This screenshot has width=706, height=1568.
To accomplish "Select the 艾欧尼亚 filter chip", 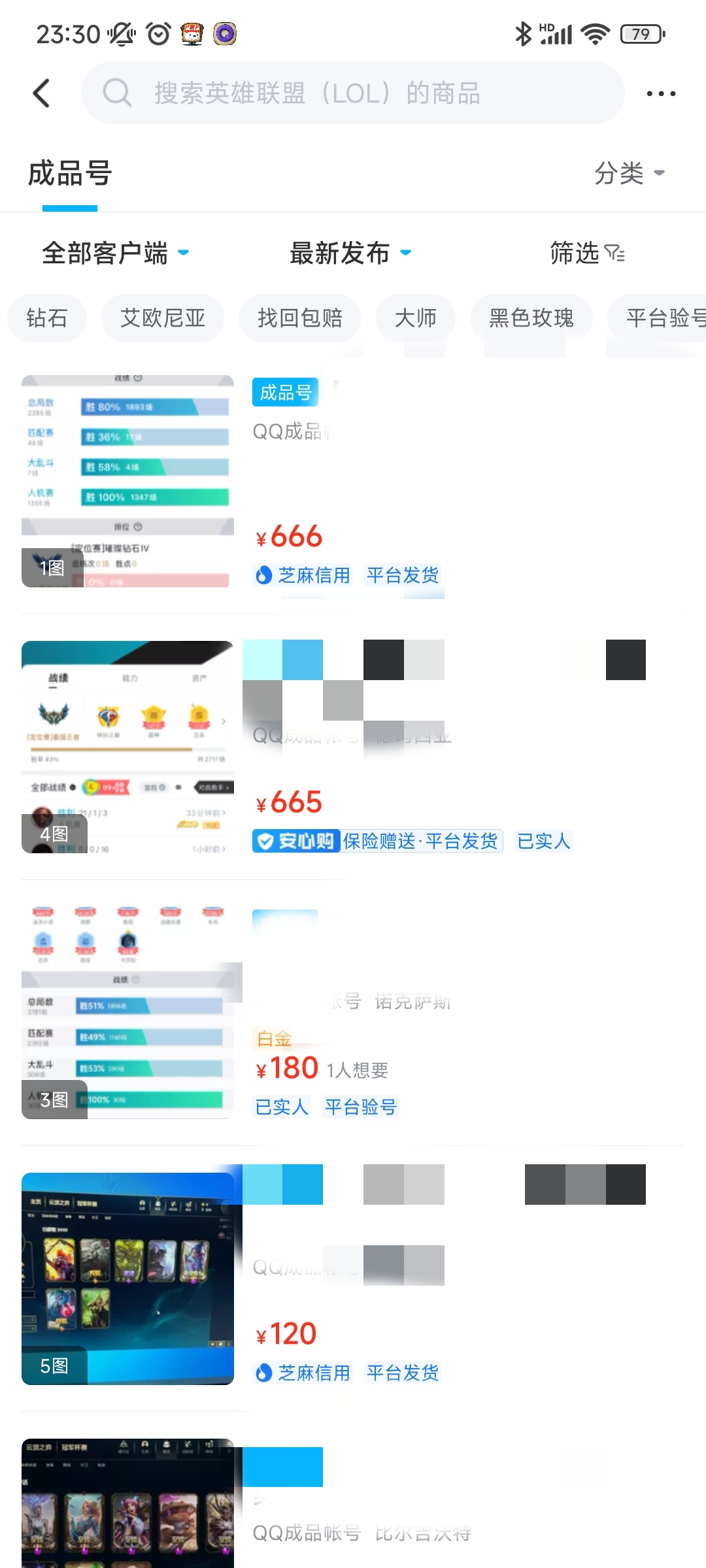I will click(163, 318).
